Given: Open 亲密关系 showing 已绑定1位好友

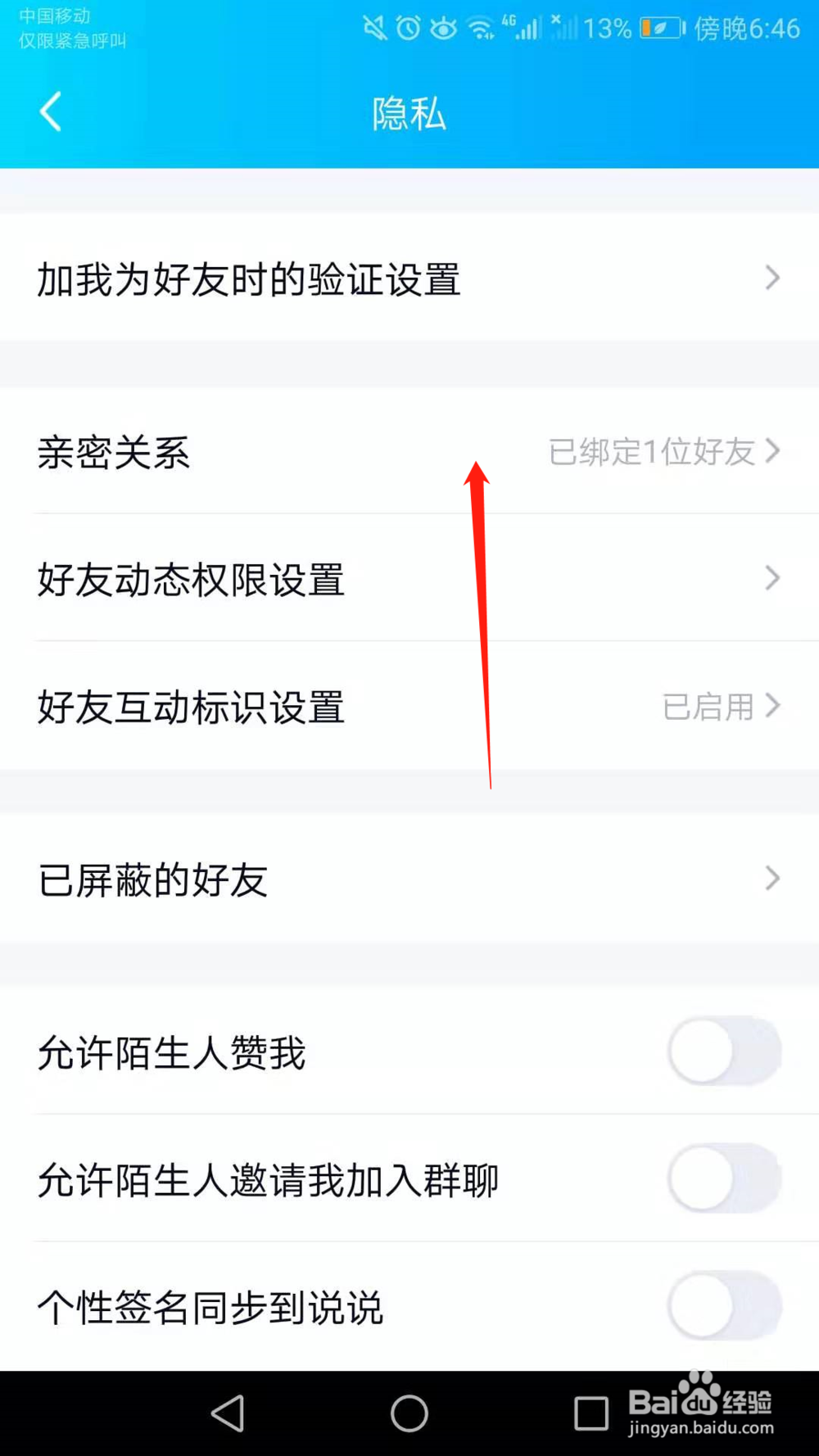Looking at the screenshot, I should (x=409, y=453).
